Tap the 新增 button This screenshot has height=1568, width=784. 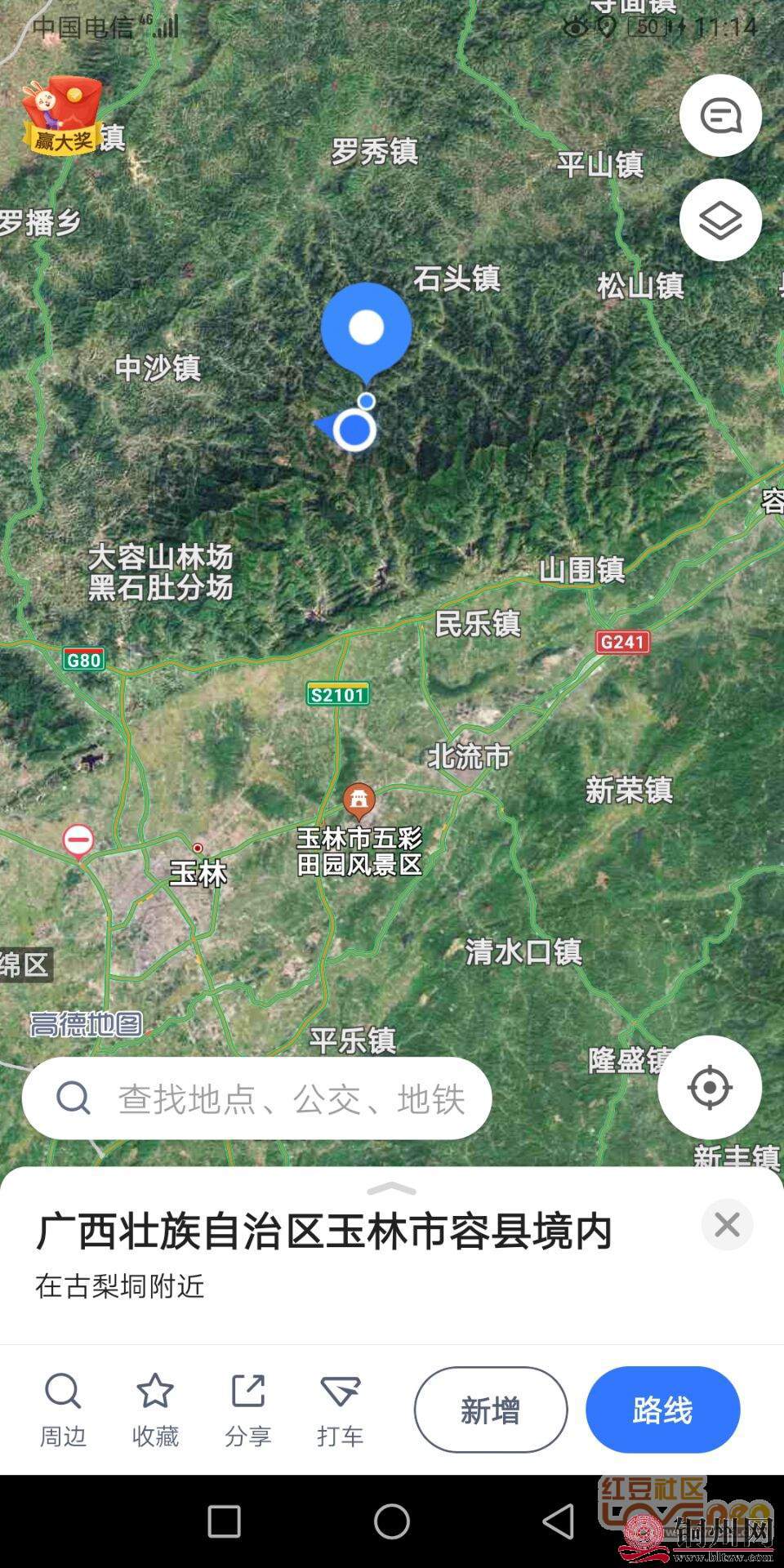coord(490,1410)
